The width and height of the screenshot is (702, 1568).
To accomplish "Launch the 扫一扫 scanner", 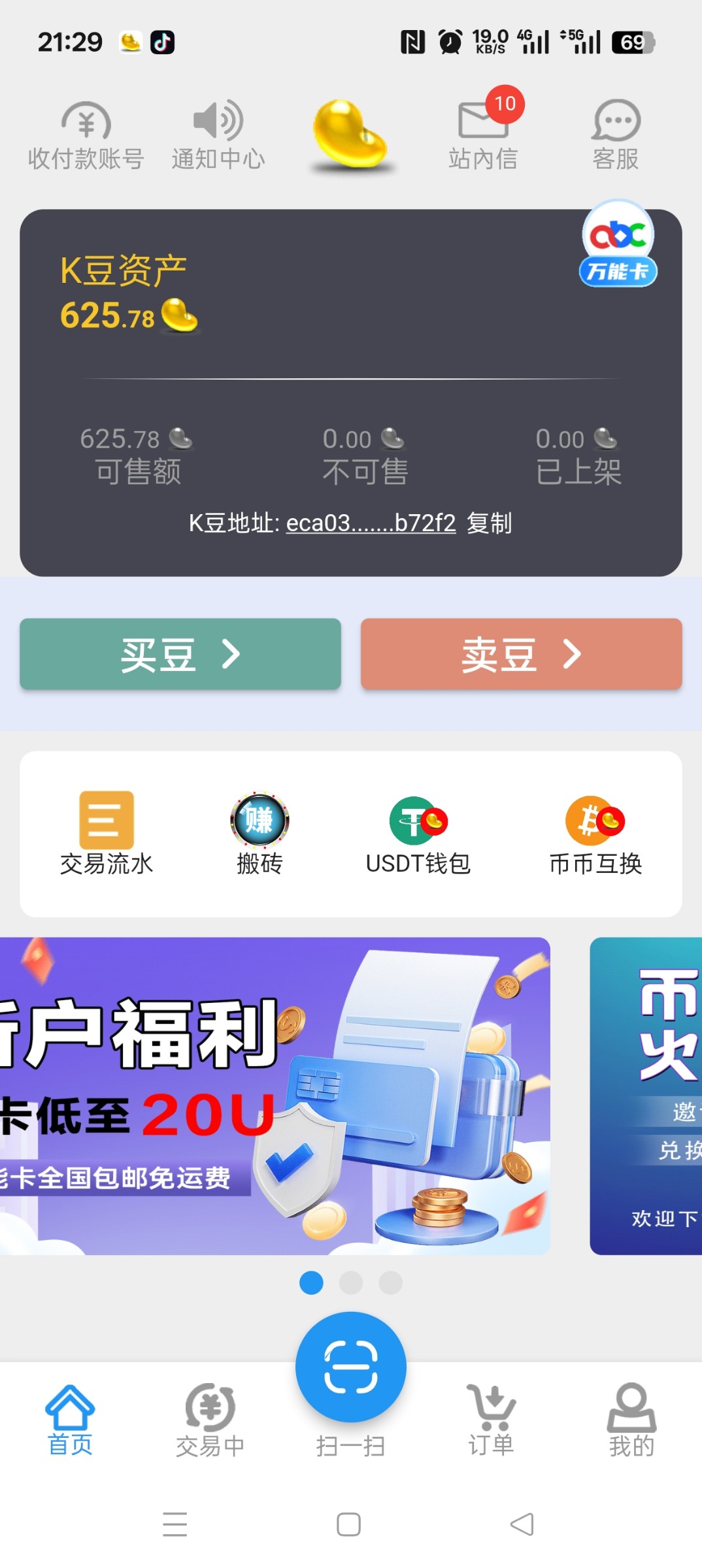I will 351,1368.
